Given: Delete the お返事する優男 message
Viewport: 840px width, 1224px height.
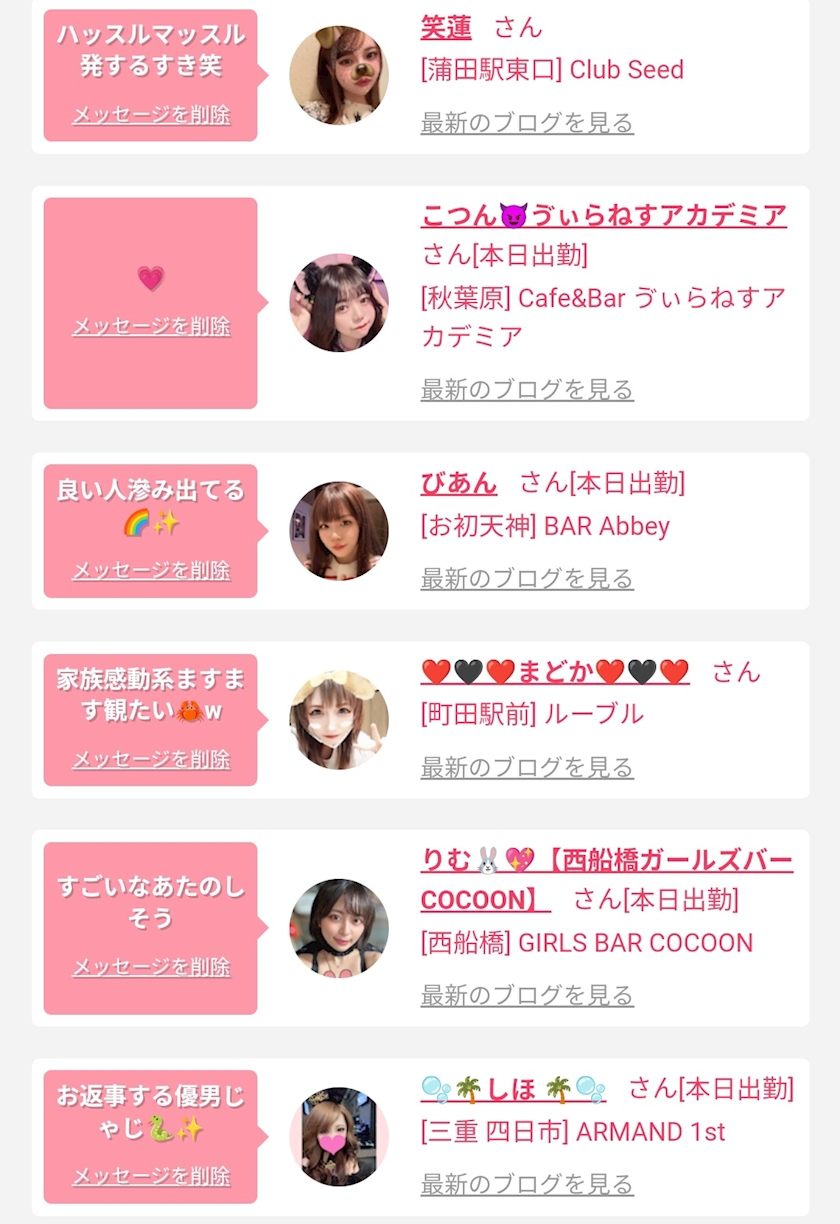Looking at the screenshot, I should 151,1176.
